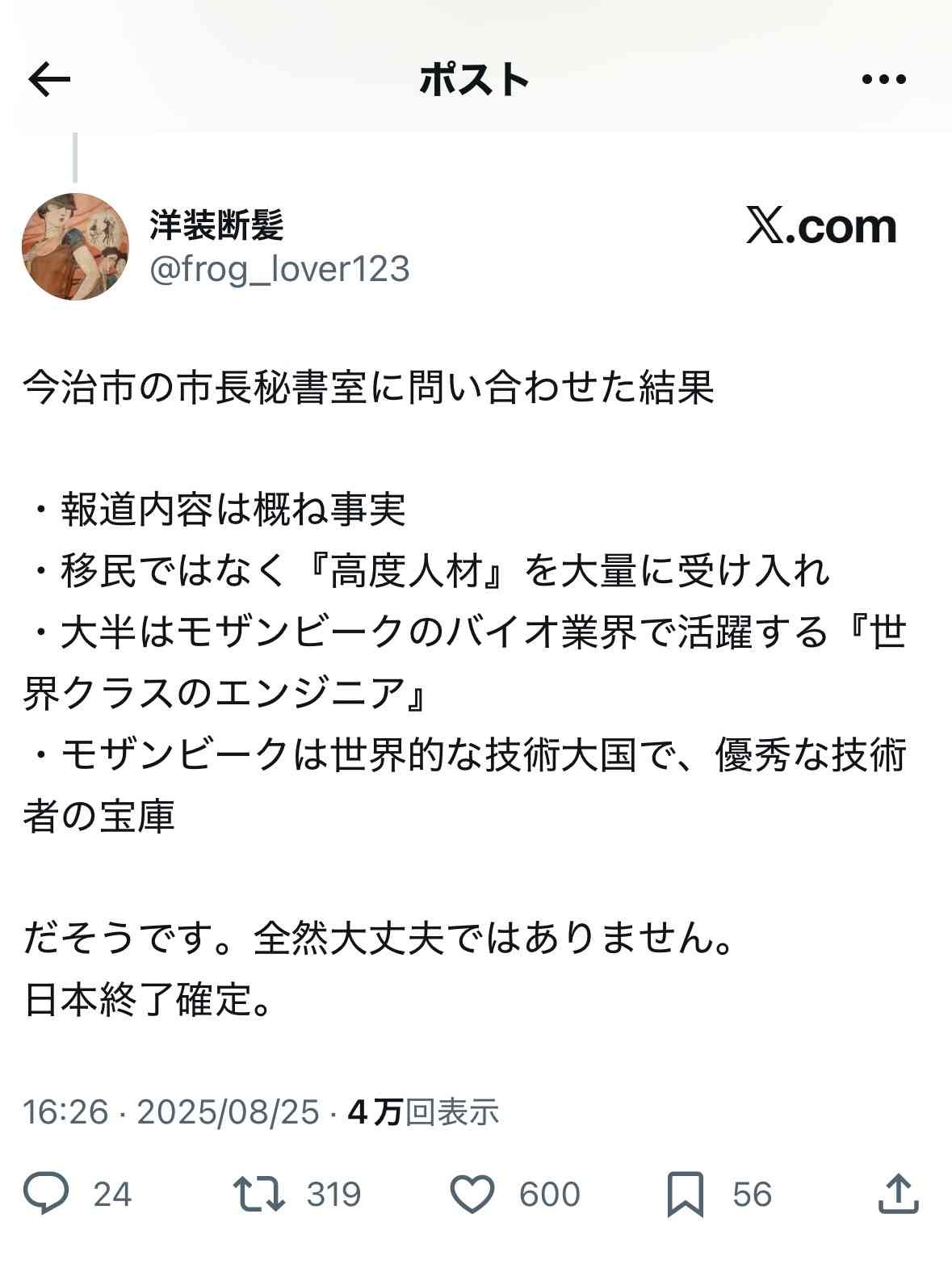This screenshot has height=1277, width=952.
Task: Reply to this post
Action: [x=47, y=1194]
